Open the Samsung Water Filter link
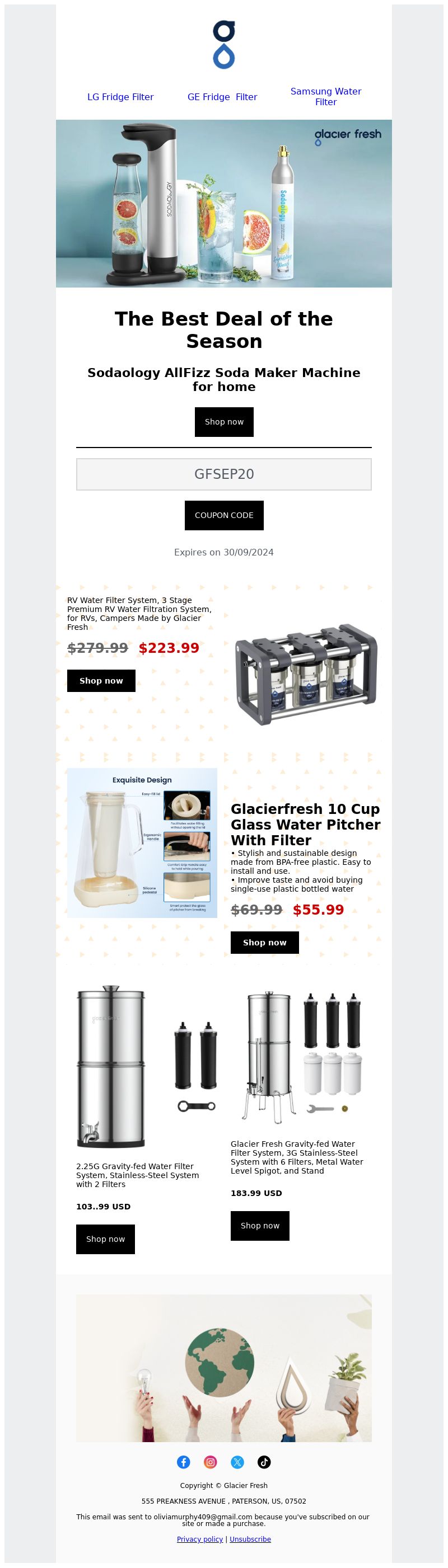This screenshot has height=1568, width=448. click(325, 97)
